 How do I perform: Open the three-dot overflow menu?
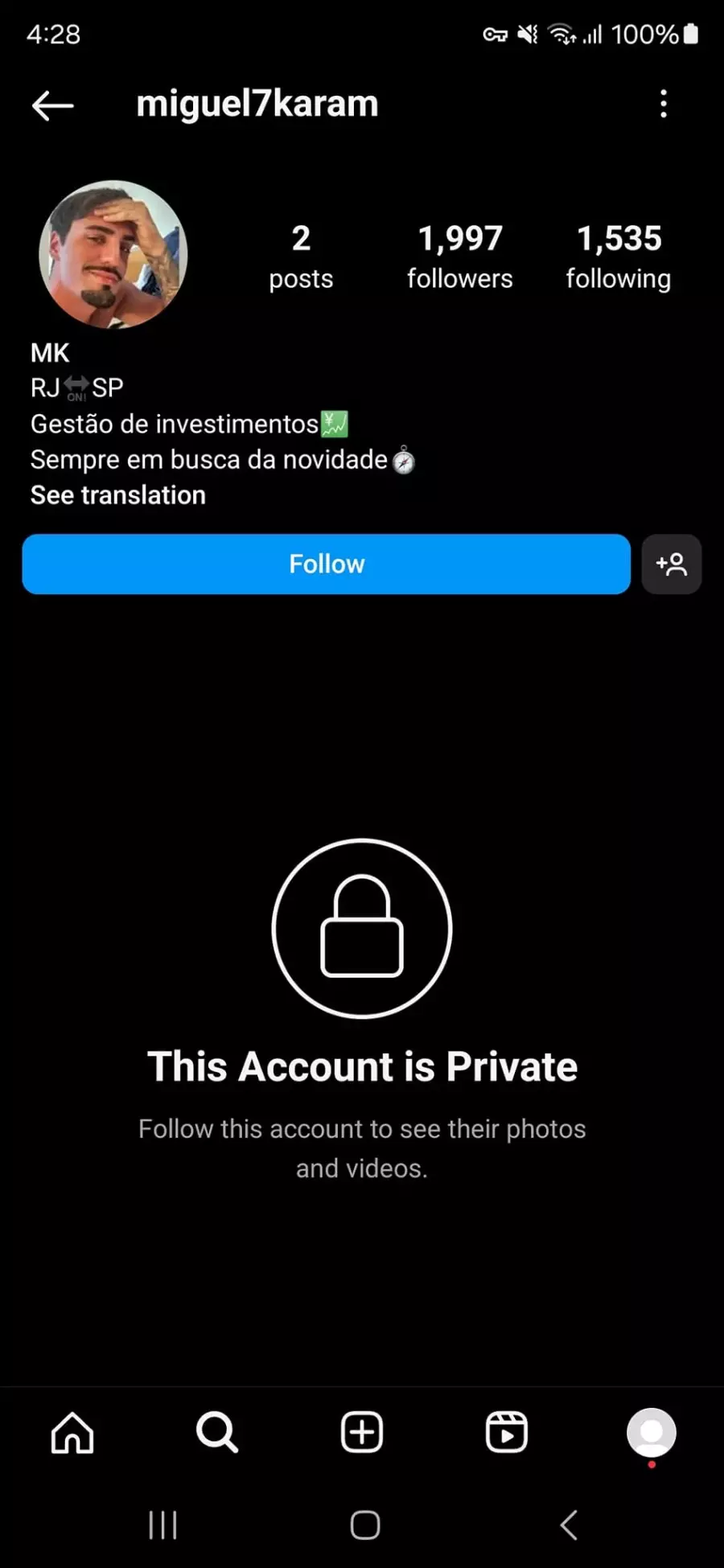tap(664, 104)
